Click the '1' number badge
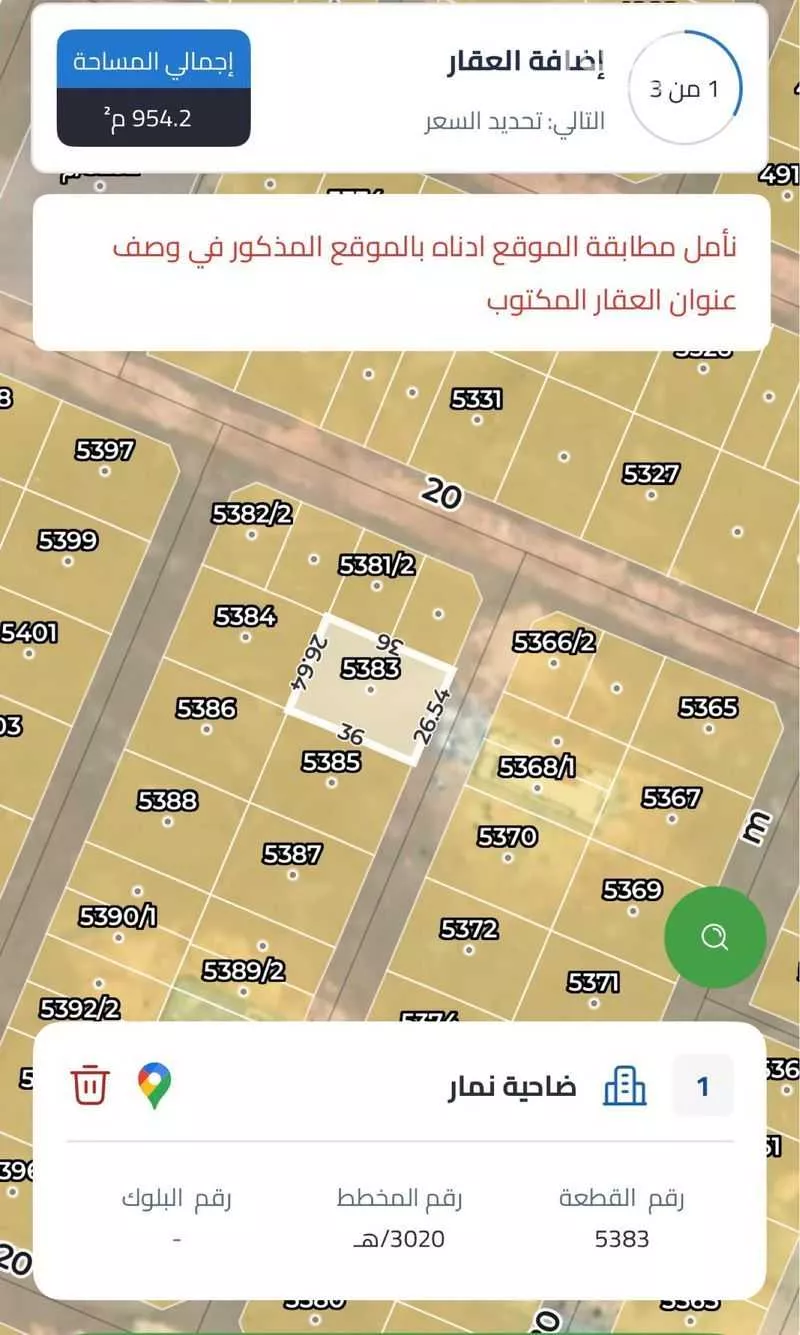 point(704,1085)
